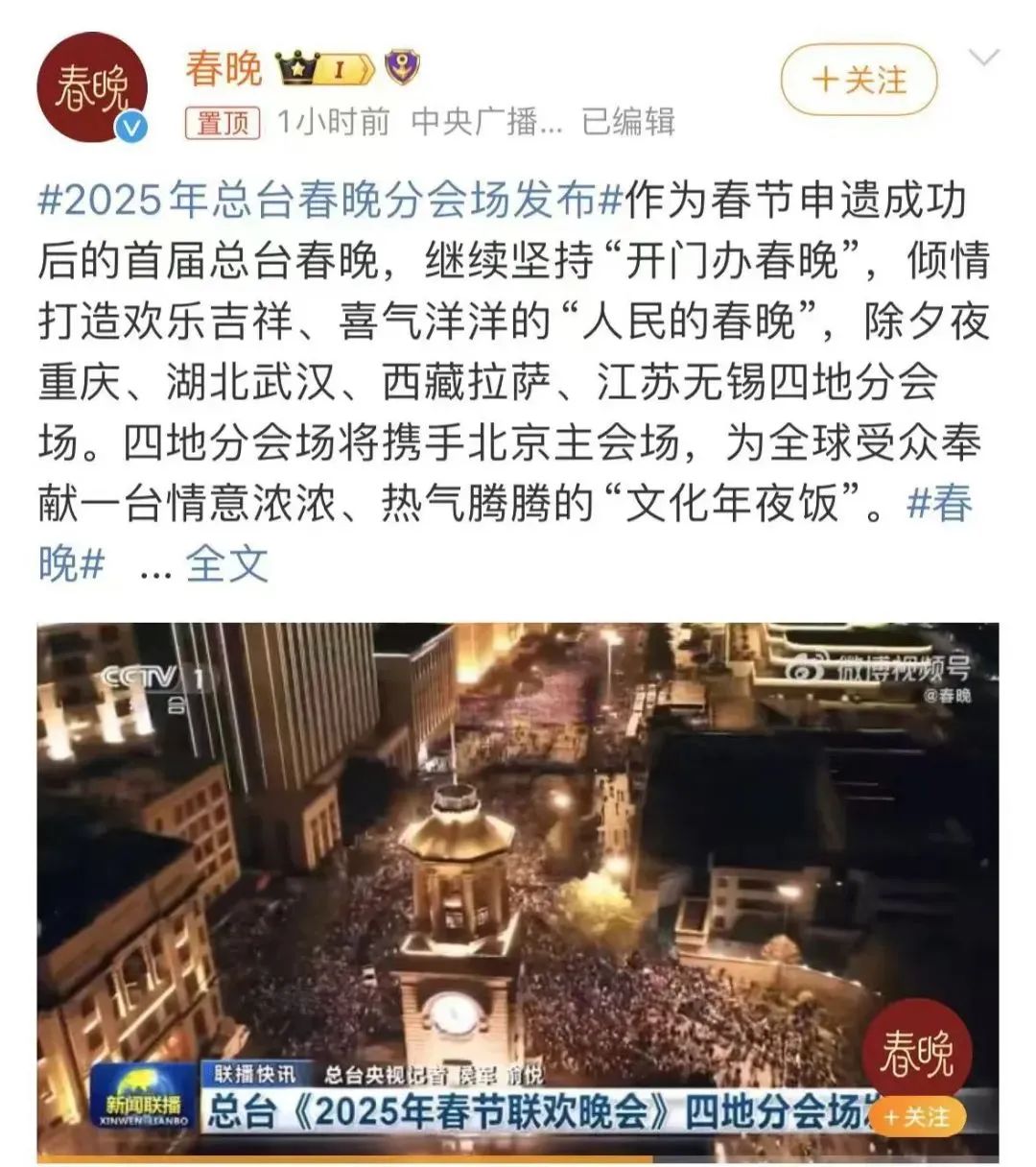The image size is (1036, 1167).
Task: Expand the post with 全文
Action: point(226,562)
